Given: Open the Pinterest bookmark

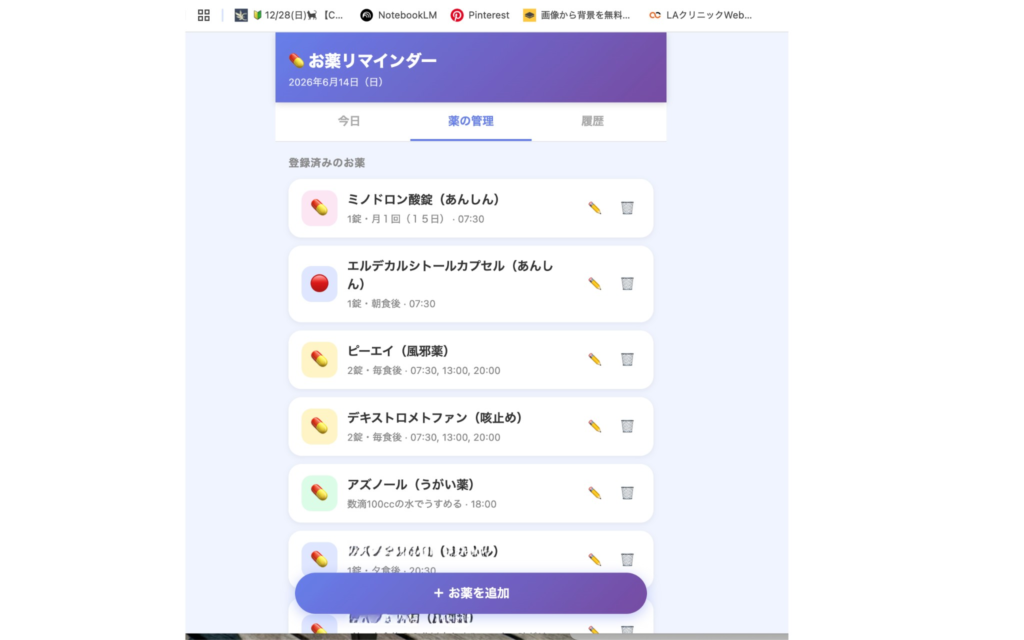Looking at the screenshot, I should tap(480, 15).
